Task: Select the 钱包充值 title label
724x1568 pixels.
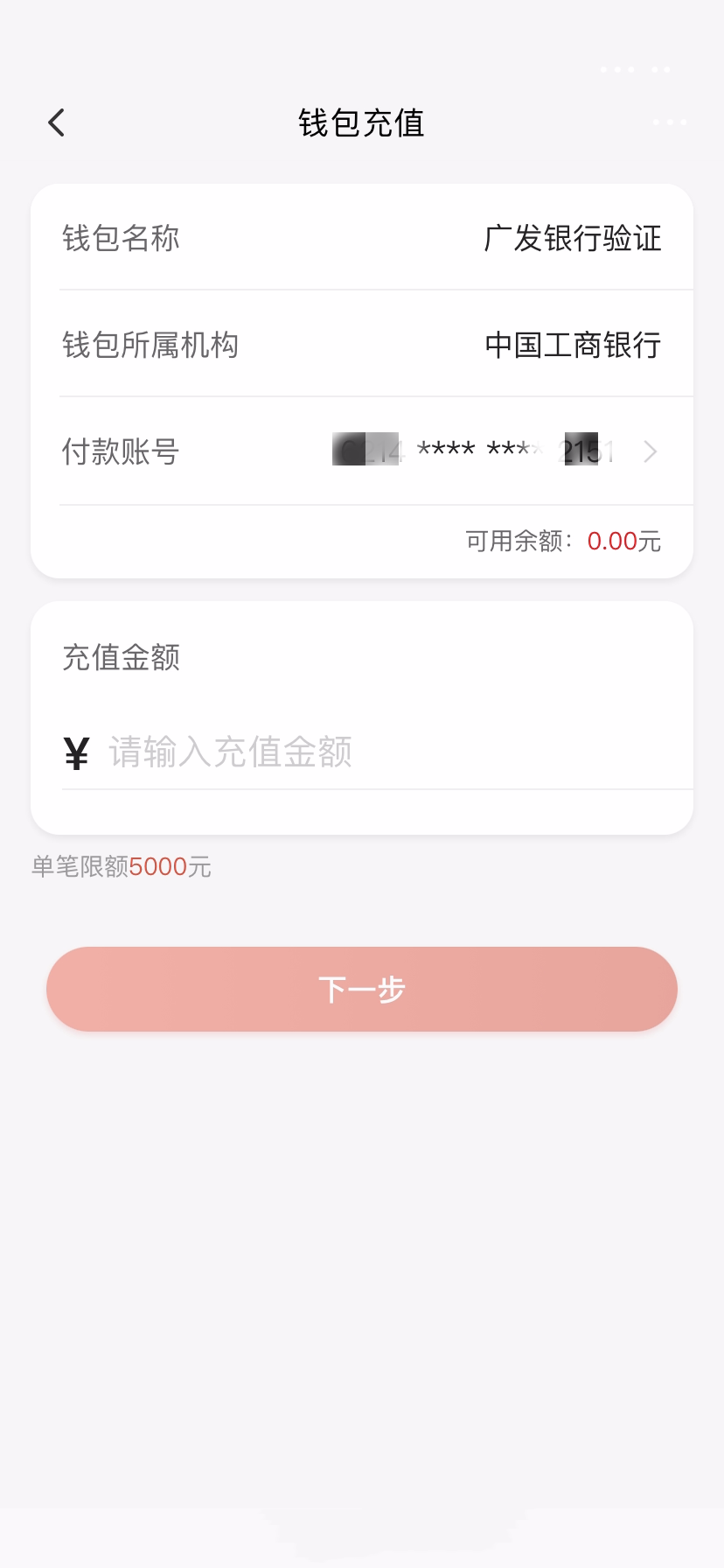Action: click(x=361, y=123)
